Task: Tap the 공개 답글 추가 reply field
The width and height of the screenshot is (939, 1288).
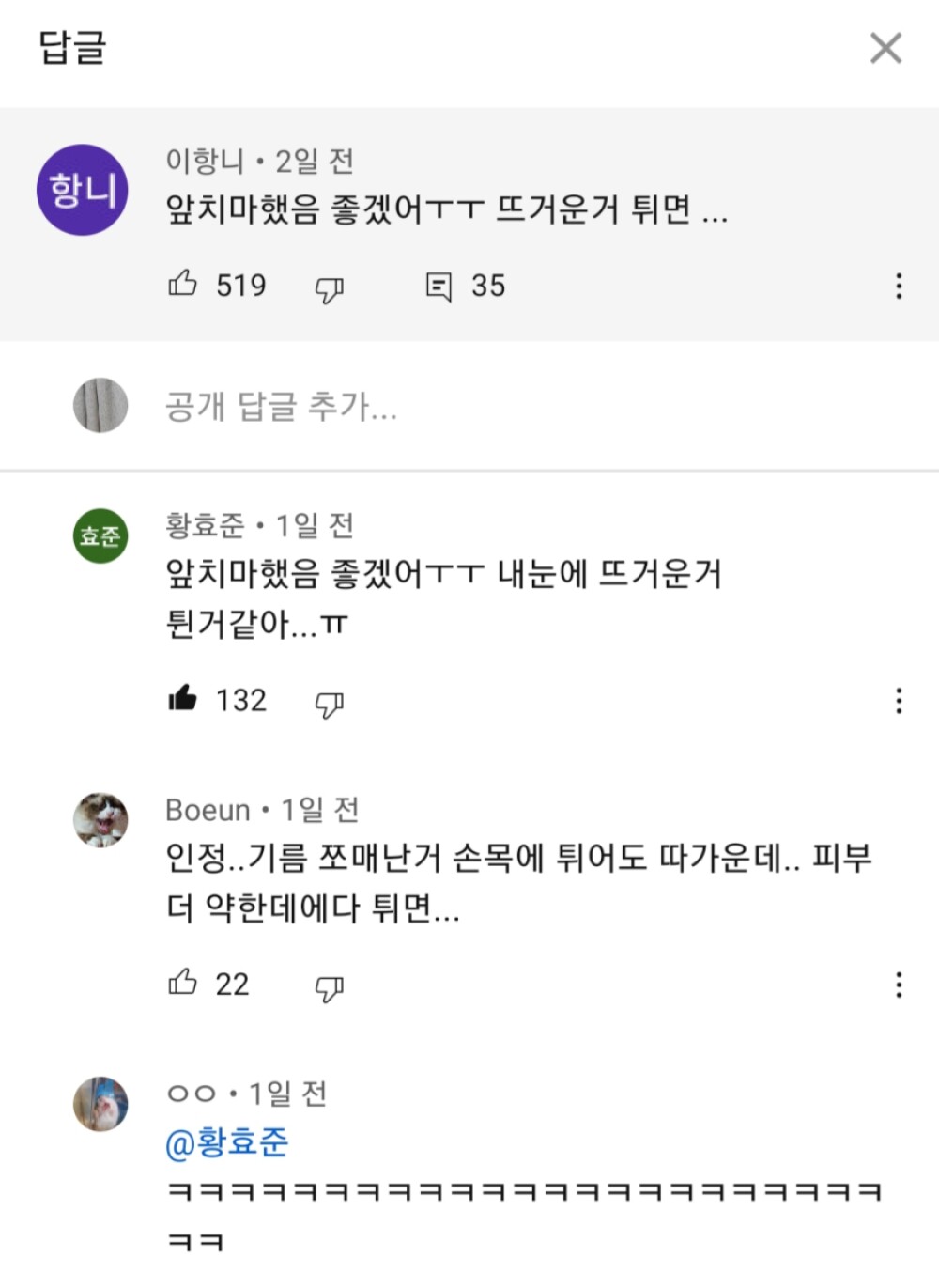Action: pyautogui.click(x=282, y=407)
